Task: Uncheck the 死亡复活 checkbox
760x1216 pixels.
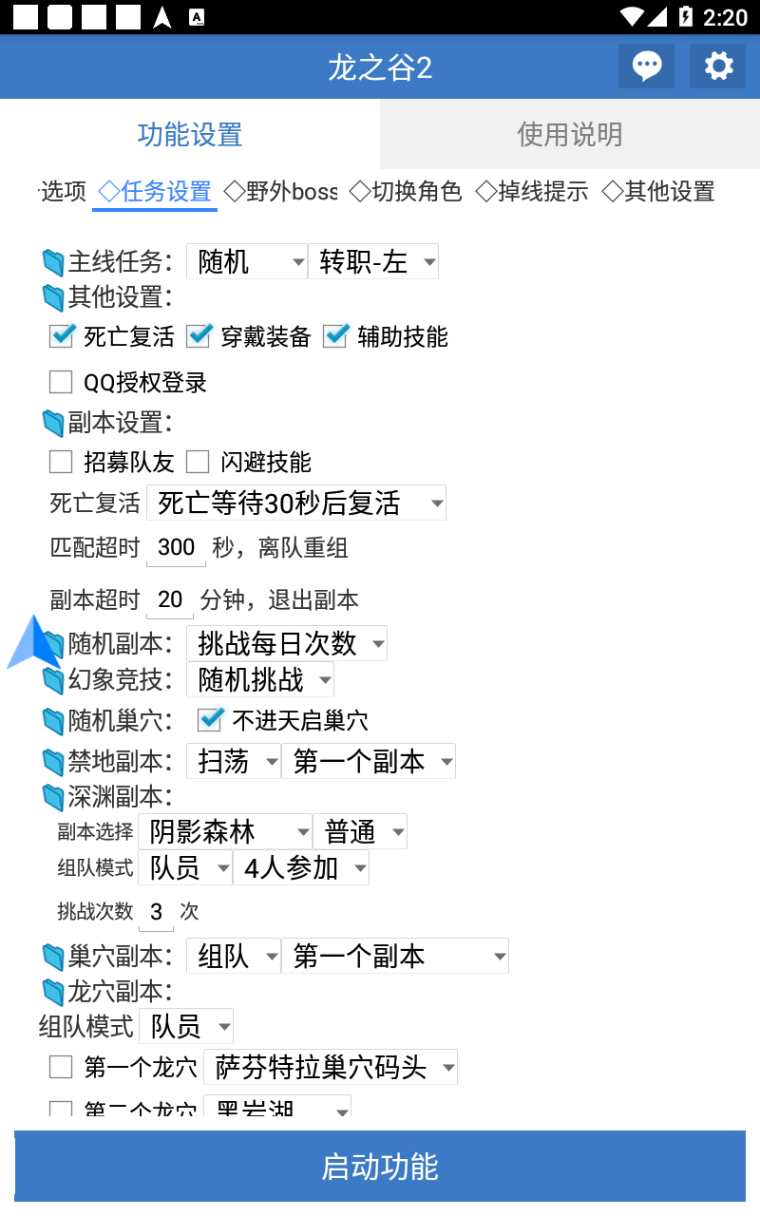Action: tap(62, 336)
